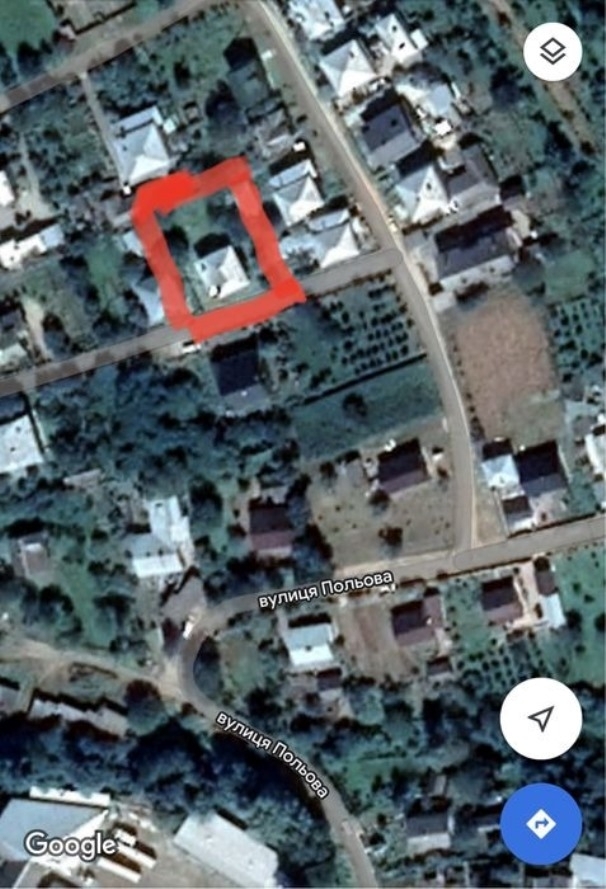Center the map on my location
This screenshot has width=606, height=889.
(541, 718)
